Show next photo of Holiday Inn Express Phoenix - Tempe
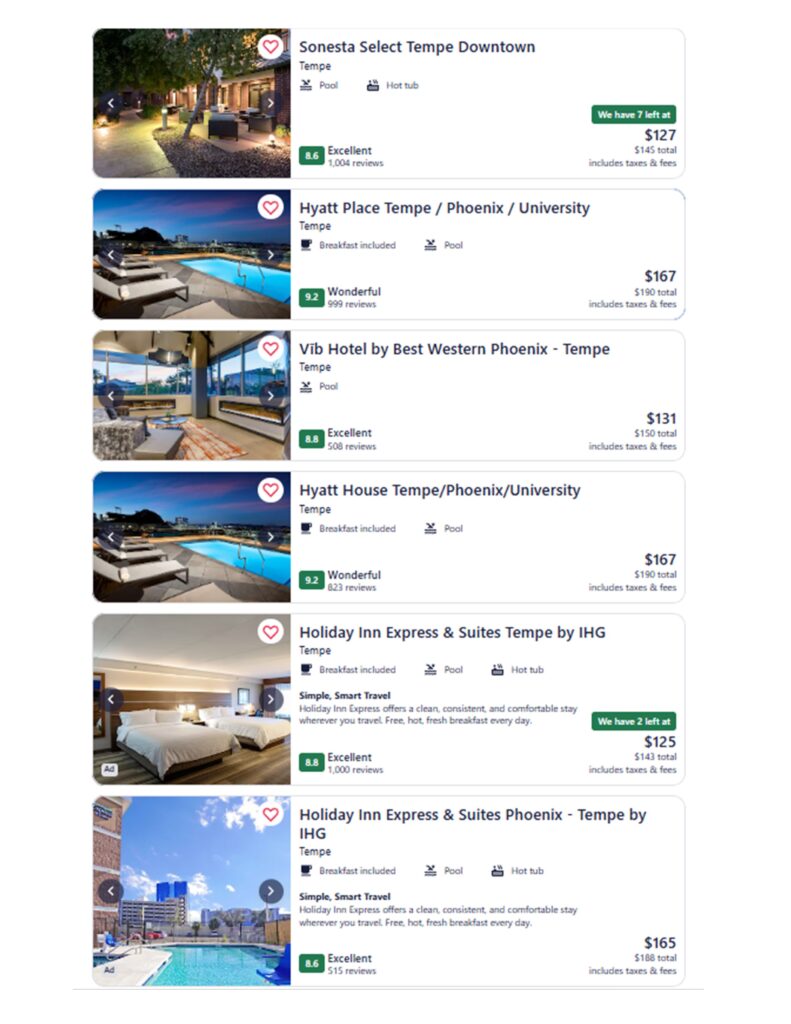Image resolution: width=791 pixels, height=1024 pixels. click(270, 891)
